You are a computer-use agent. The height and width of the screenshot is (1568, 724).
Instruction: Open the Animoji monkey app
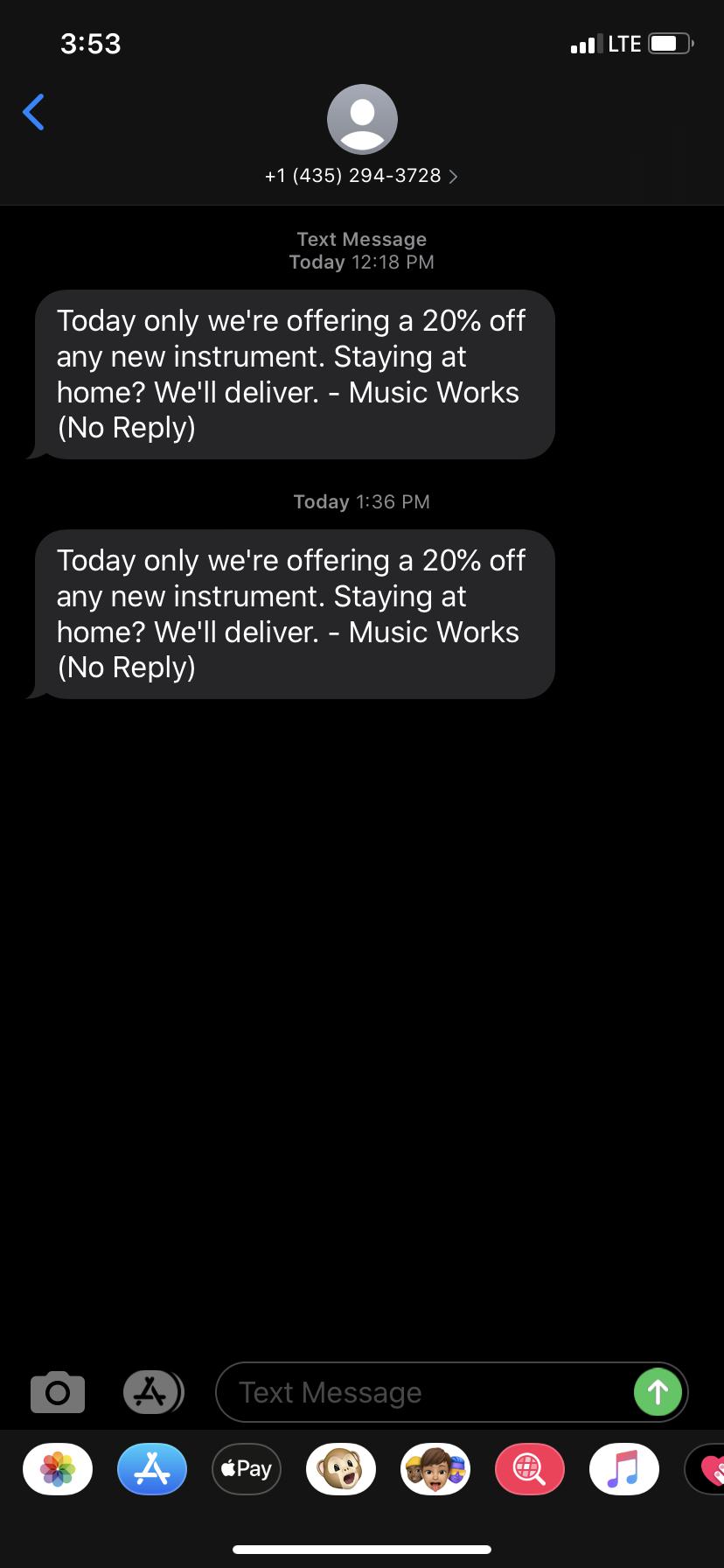(341, 1469)
